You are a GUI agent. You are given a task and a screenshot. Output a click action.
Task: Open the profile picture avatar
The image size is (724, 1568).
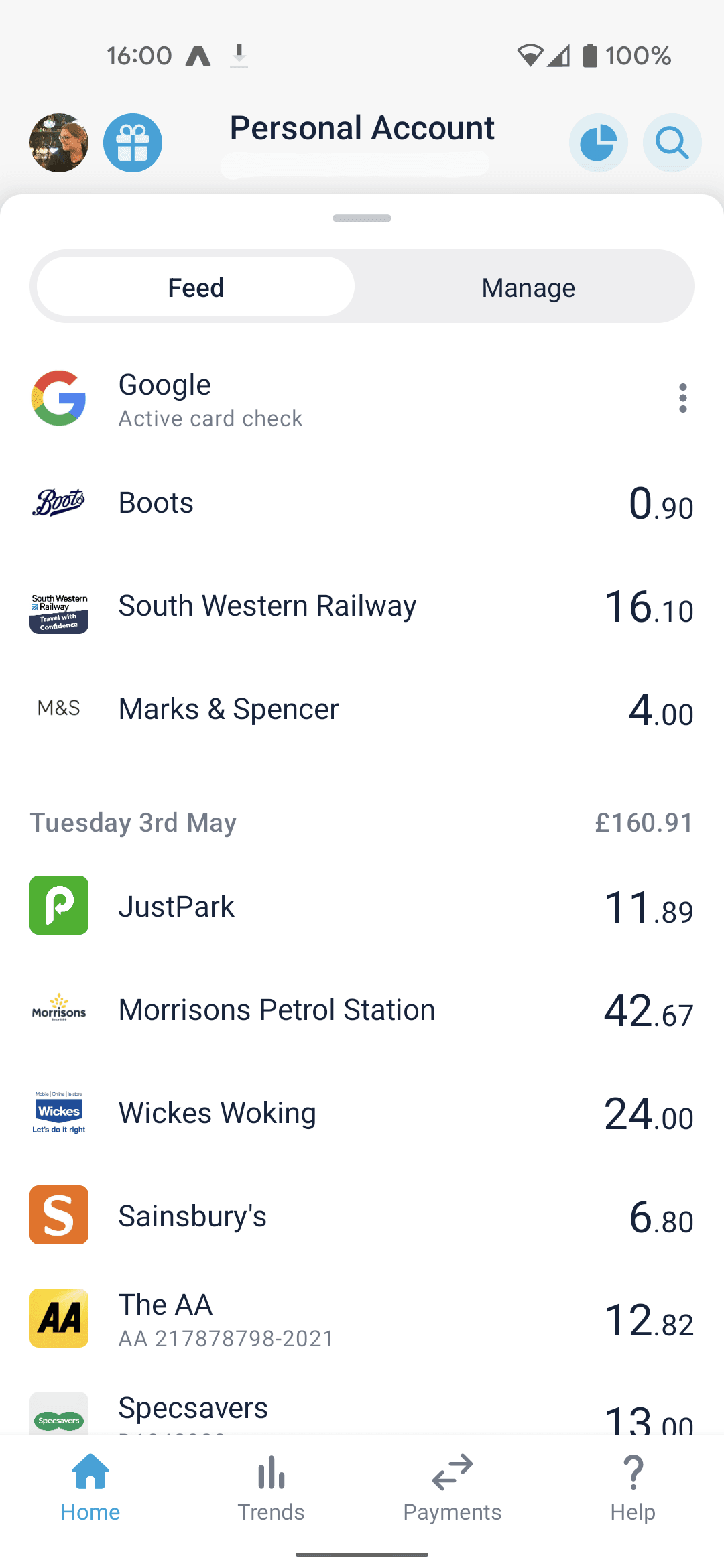pyautogui.click(x=59, y=143)
